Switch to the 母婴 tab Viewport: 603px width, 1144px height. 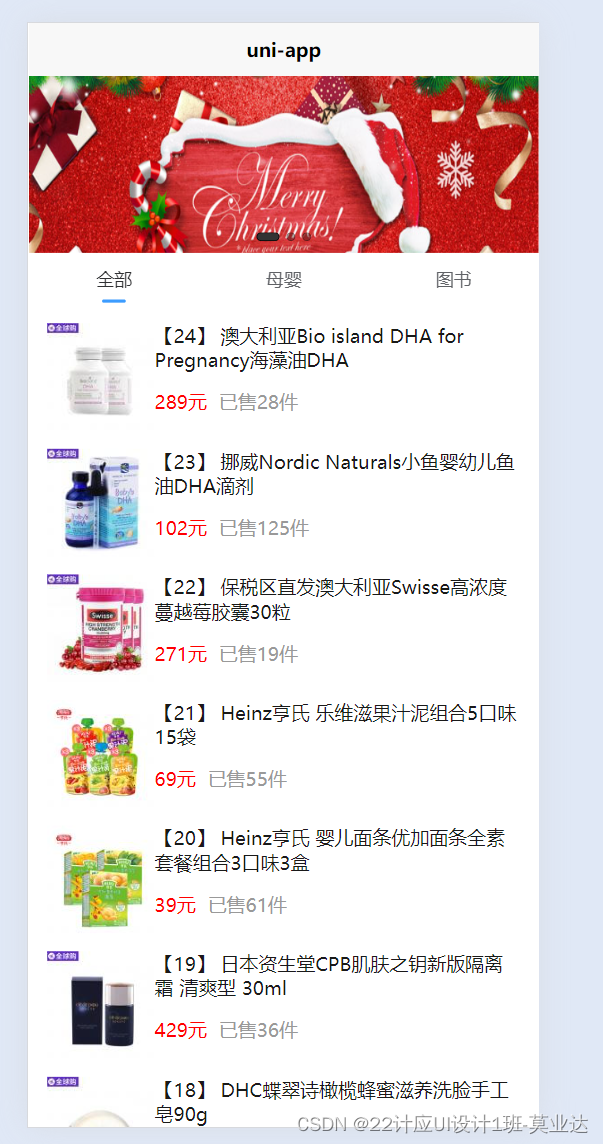[284, 280]
